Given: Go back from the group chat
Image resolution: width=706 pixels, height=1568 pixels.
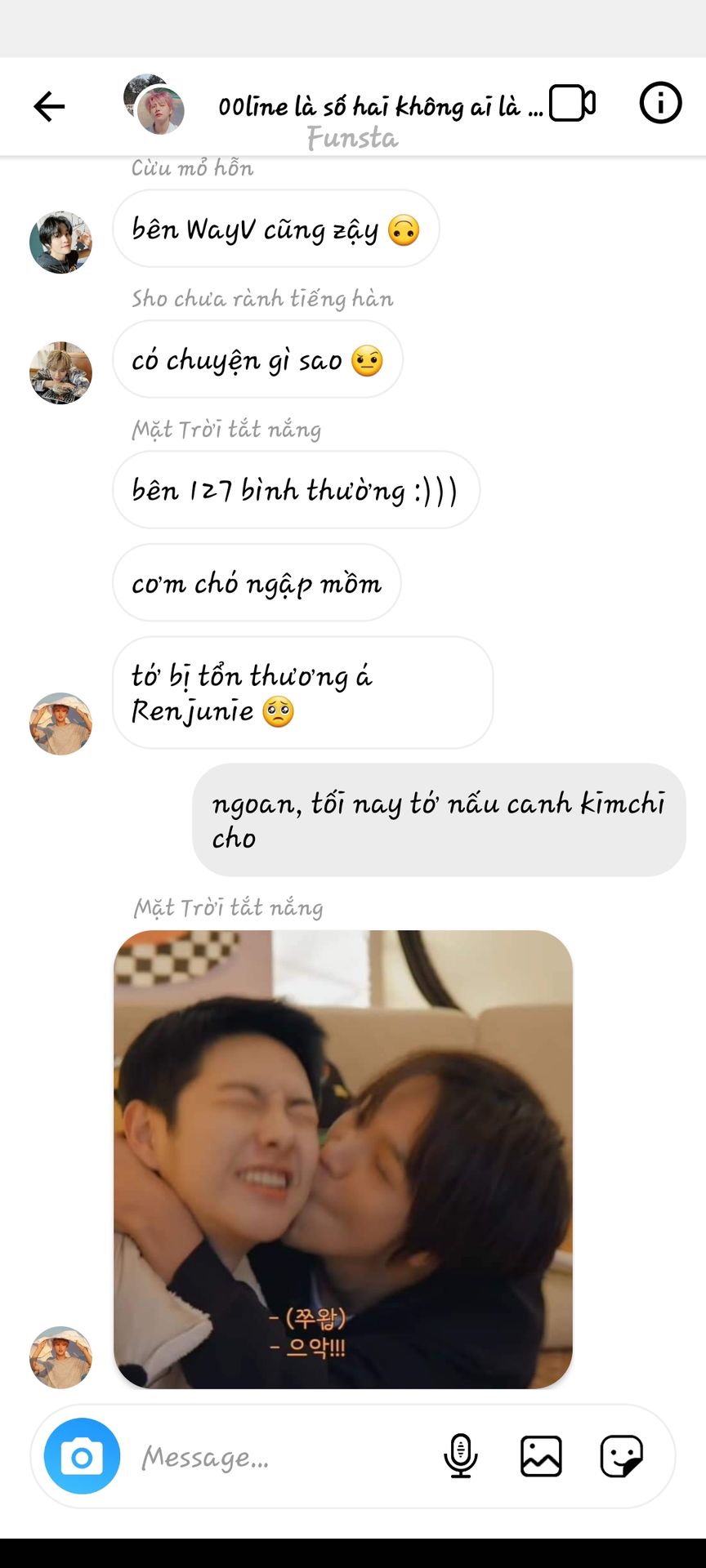Looking at the screenshot, I should click(49, 106).
